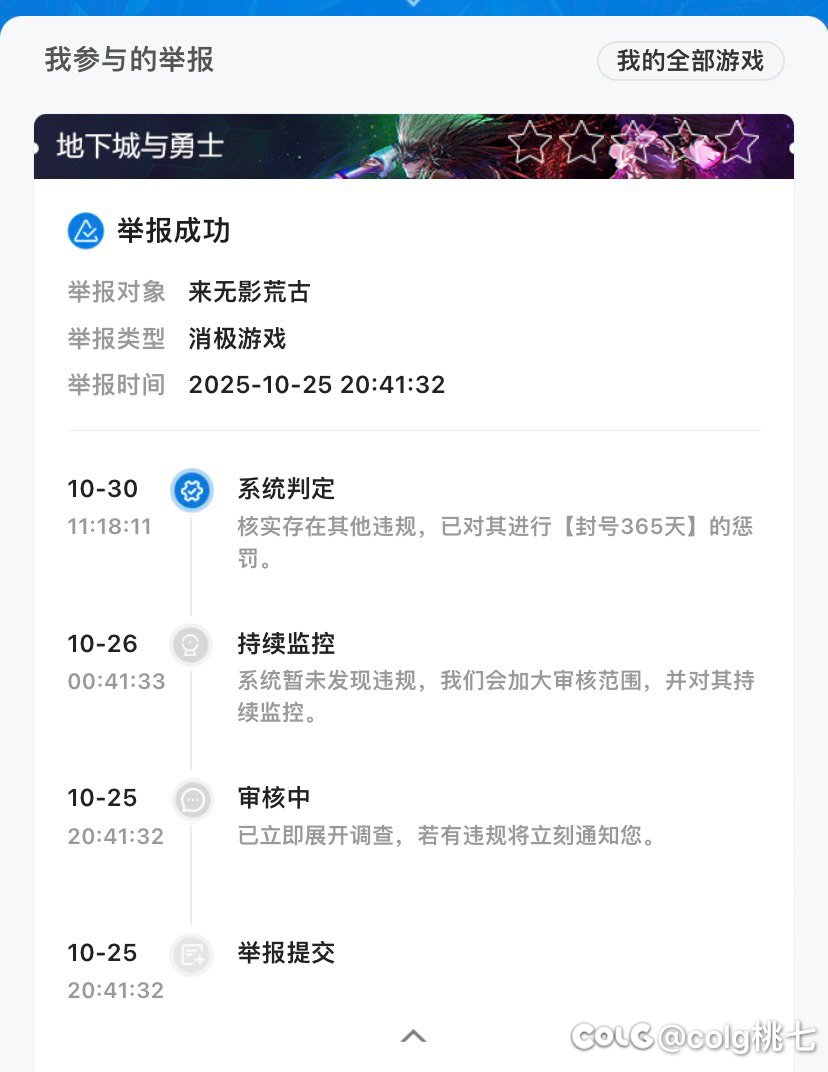Screen dimensions: 828x1072
Task: Click the blue badge icon beside 举报成功
Action: 87,231
